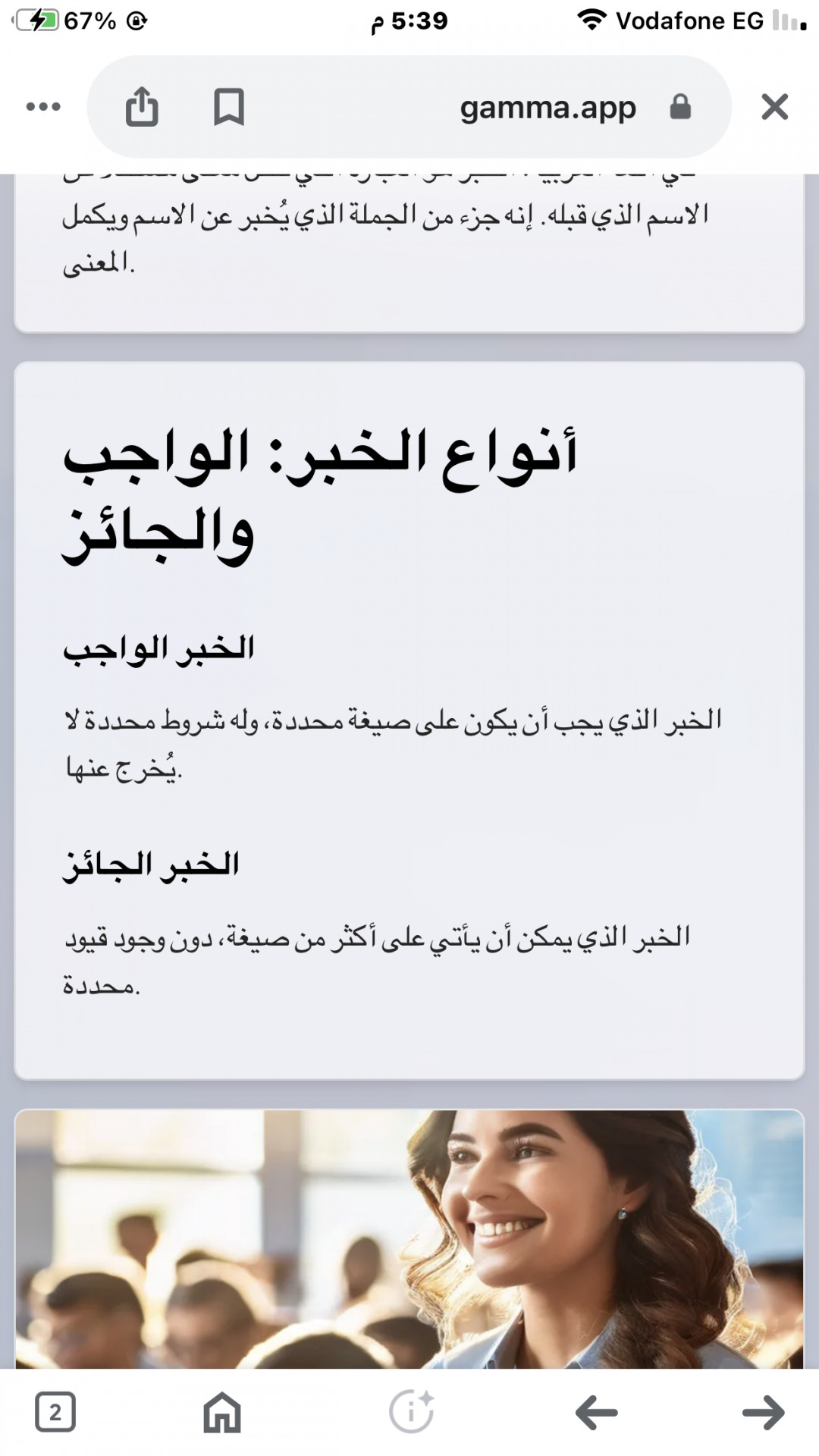This screenshot has width=819, height=1456.
Task: Close the browser tab with X
Action: pyautogui.click(x=774, y=107)
